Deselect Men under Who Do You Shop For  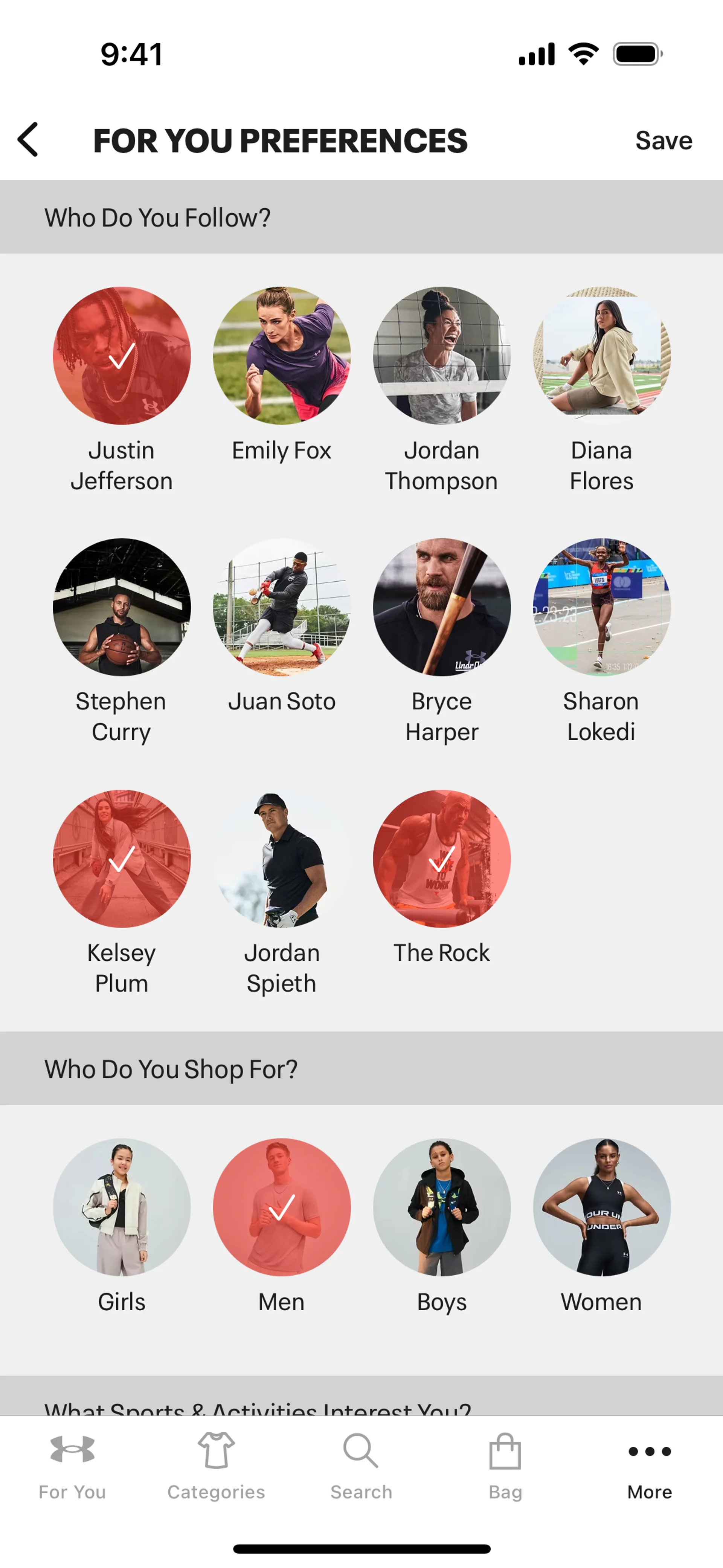click(x=281, y=1207)
